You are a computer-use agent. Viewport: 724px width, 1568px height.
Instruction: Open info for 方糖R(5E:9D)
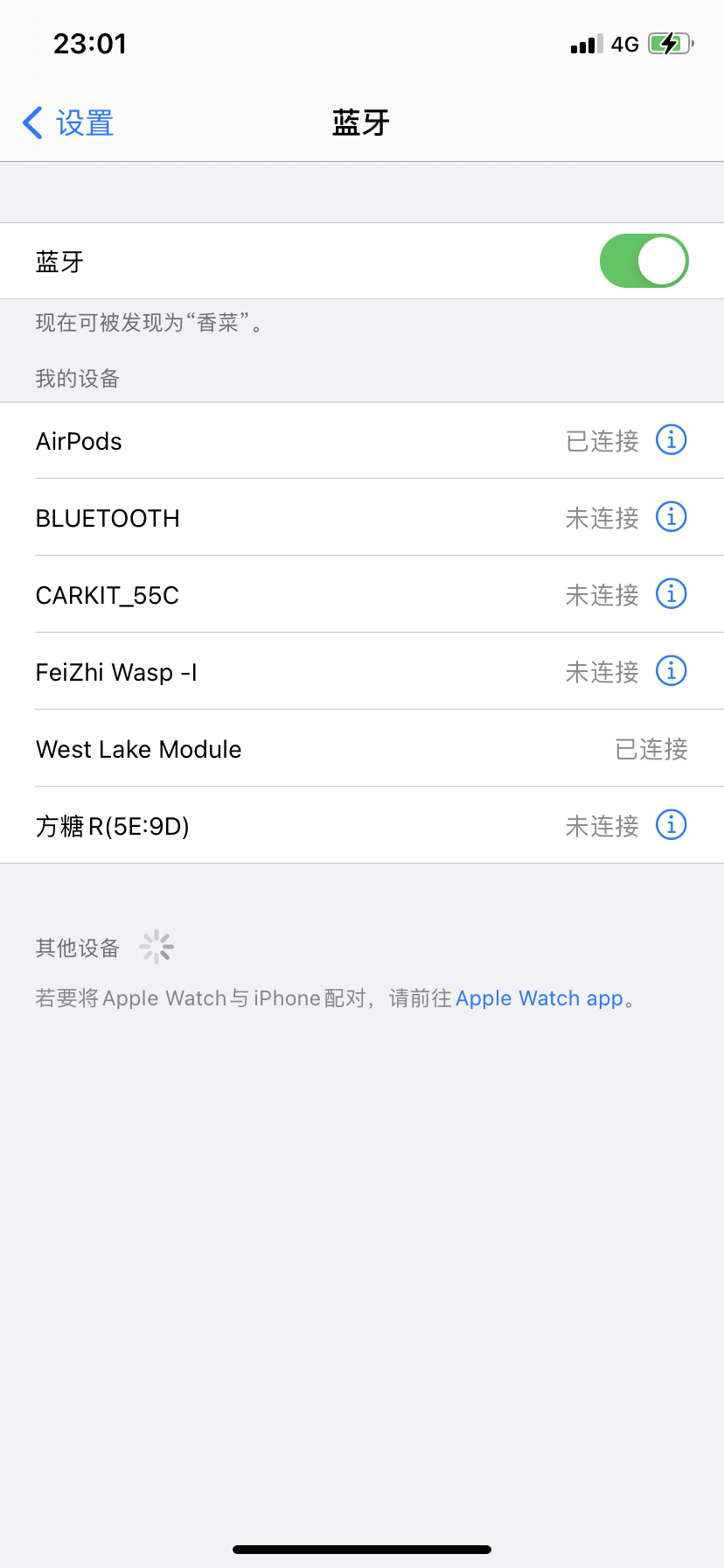[x=671, y=825]
